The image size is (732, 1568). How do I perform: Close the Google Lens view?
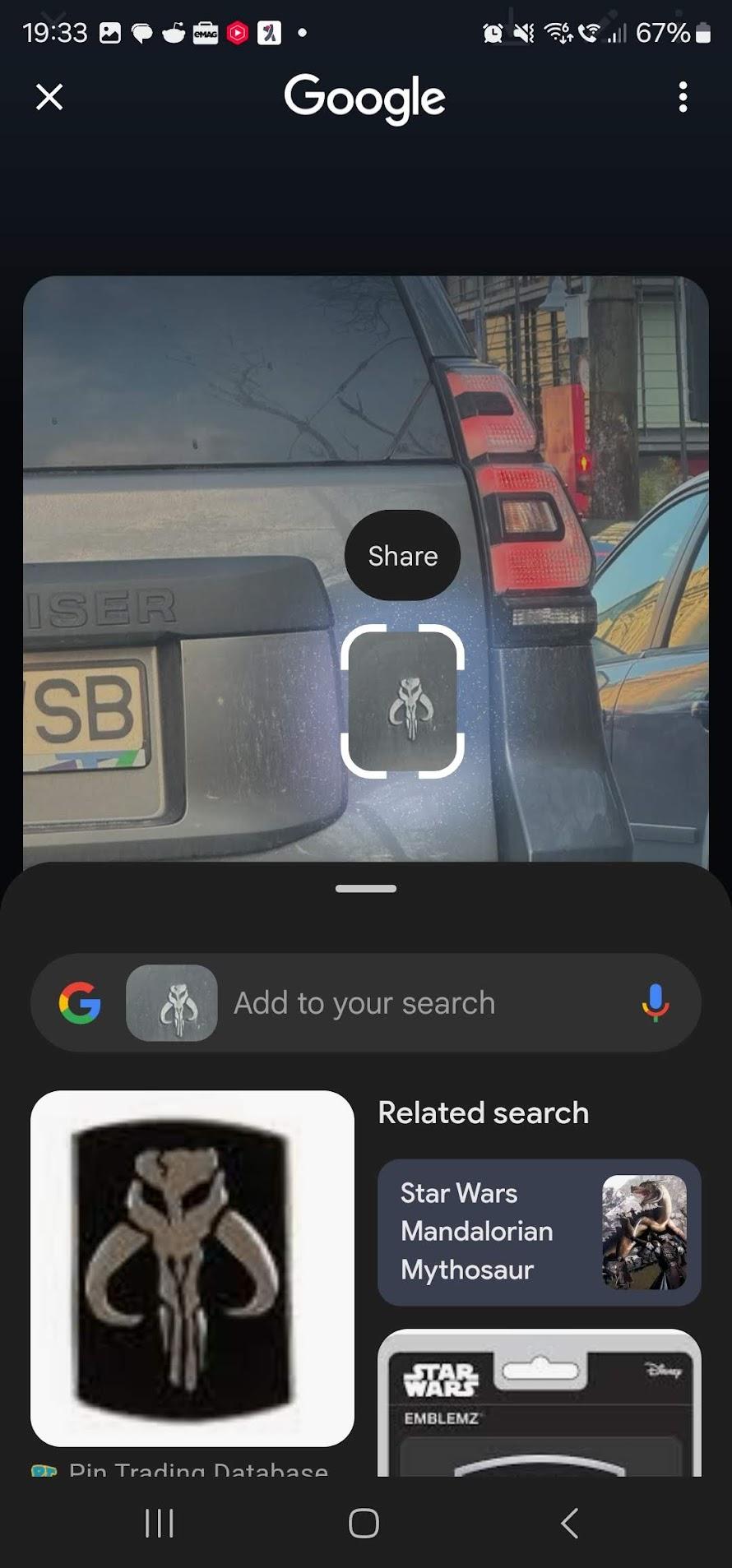tap(49, 97)
